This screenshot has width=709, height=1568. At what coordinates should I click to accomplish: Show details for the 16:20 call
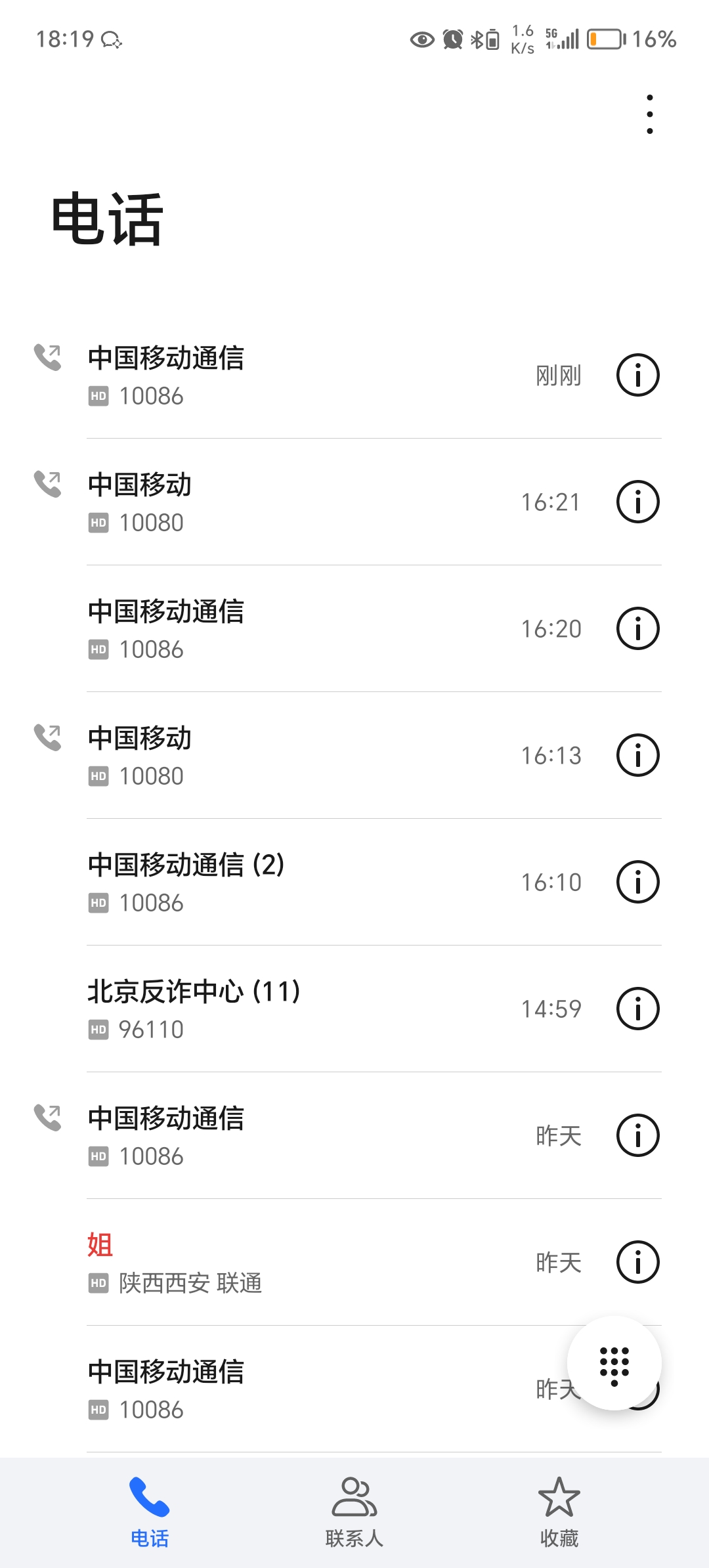coord(637,629)
